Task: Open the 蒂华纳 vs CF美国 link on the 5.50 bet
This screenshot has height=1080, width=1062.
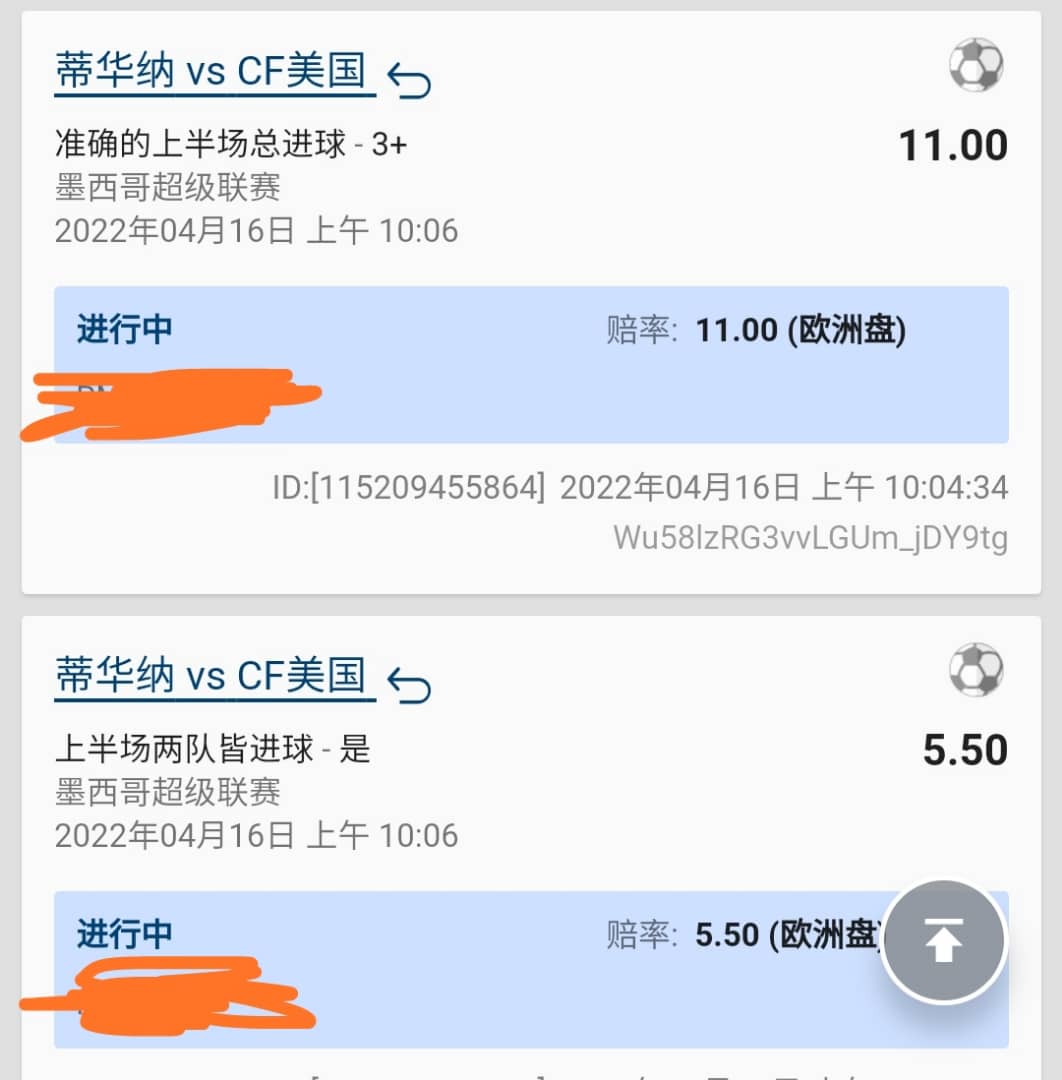Action: 214,677
